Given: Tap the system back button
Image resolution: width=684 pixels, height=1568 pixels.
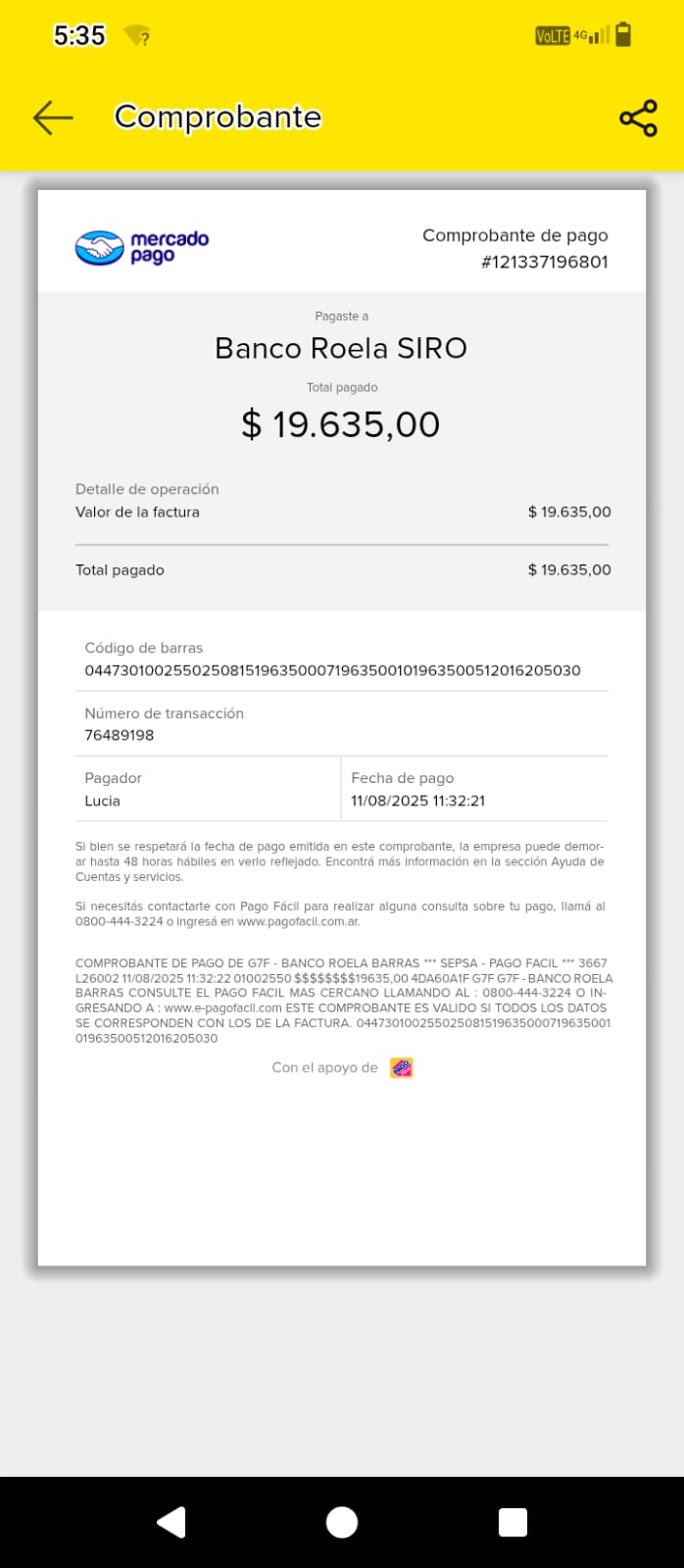Looking at the screenshot, I should [x=171, y=1521].
